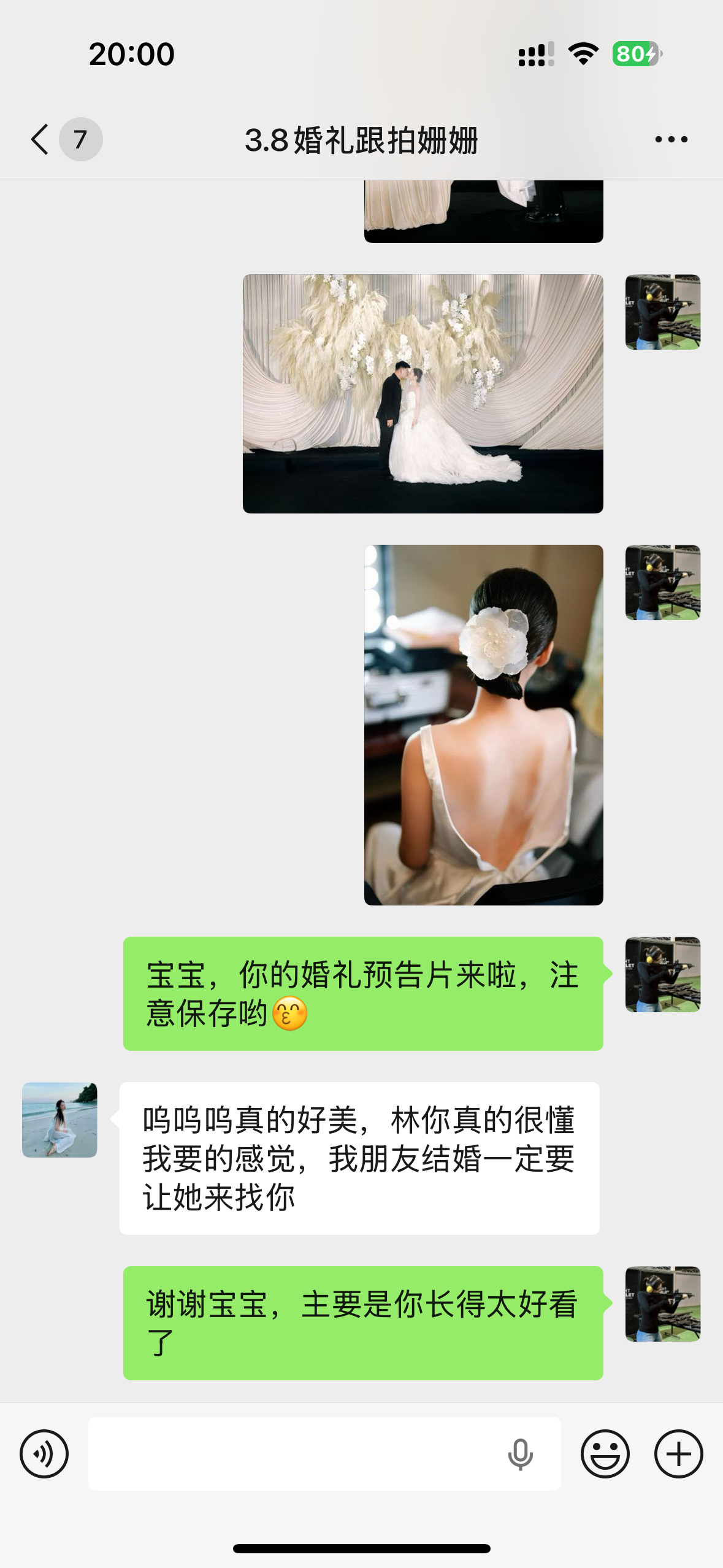Tap the message text input field

pos(294,1453)
